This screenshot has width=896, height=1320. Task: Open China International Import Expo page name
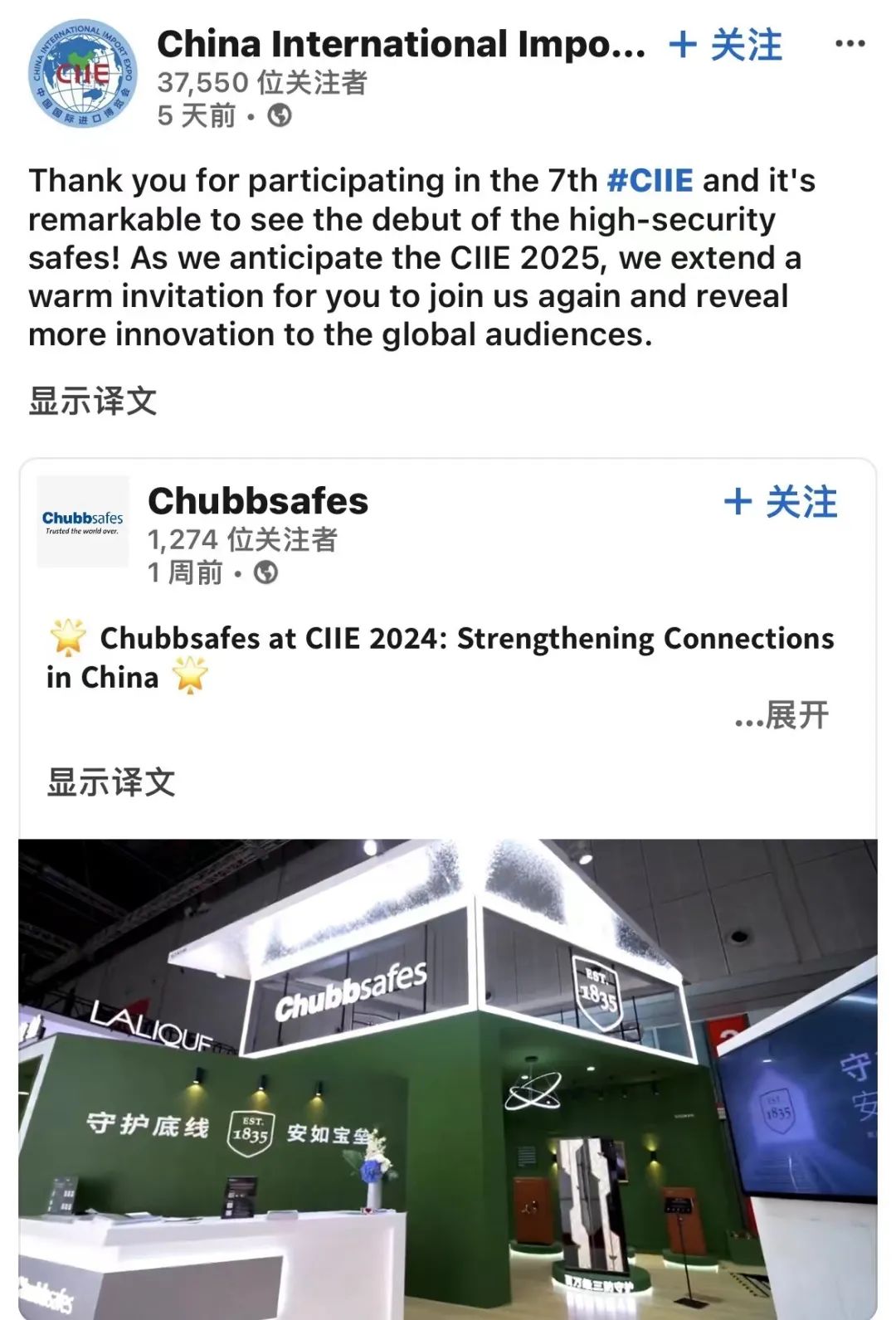click(x=401, y=45)
